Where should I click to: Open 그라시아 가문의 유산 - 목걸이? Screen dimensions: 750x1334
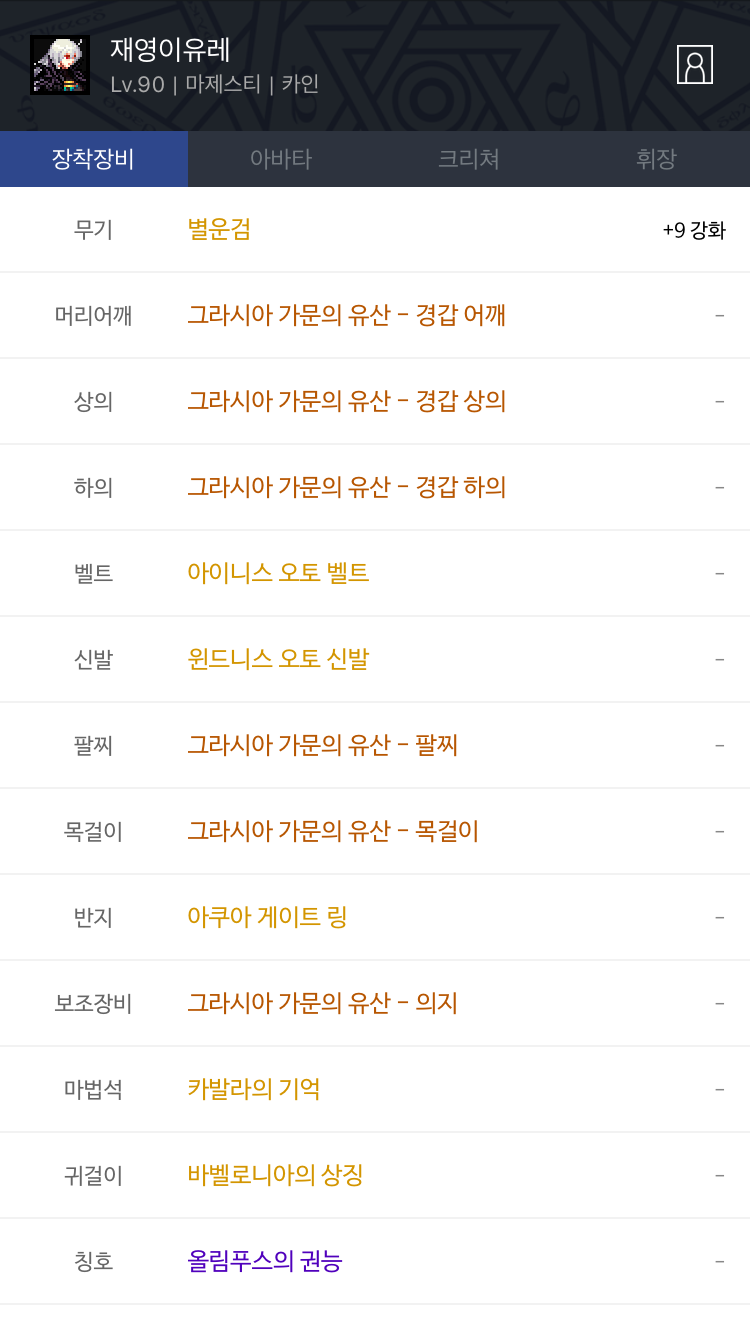[375, 831]
